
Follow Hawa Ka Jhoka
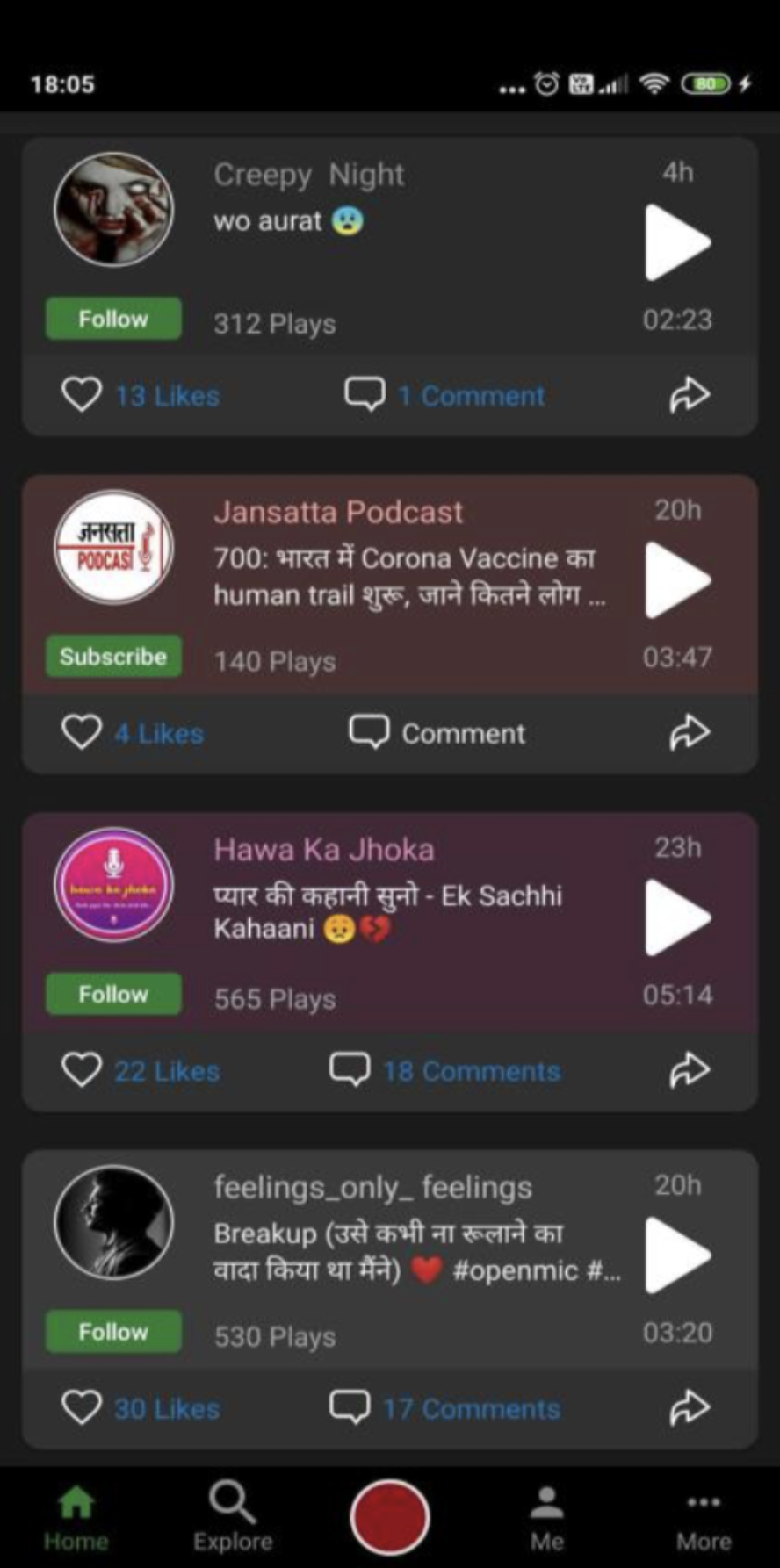tap(113, 994)
